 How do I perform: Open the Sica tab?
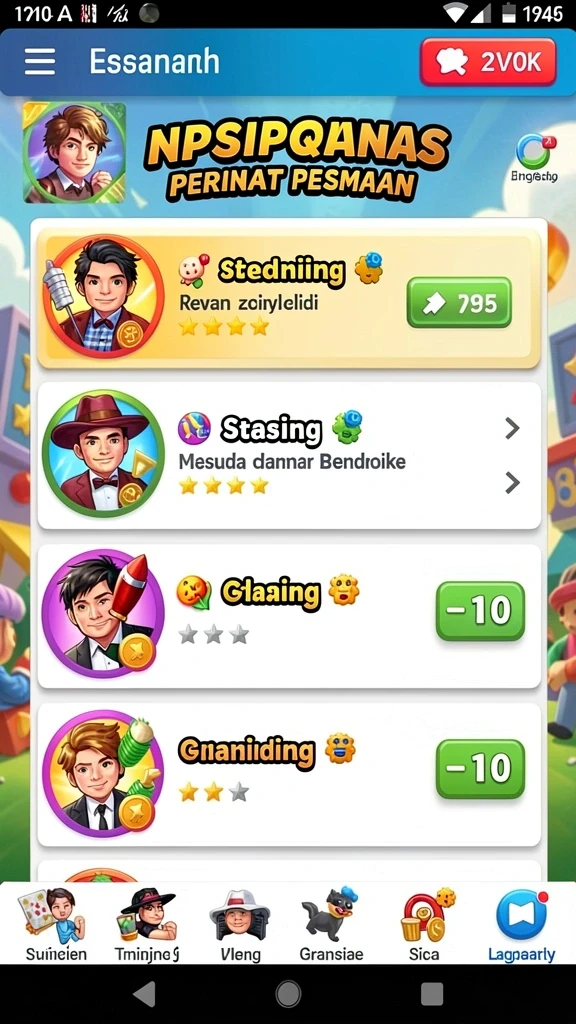click(x=425, y=925)
